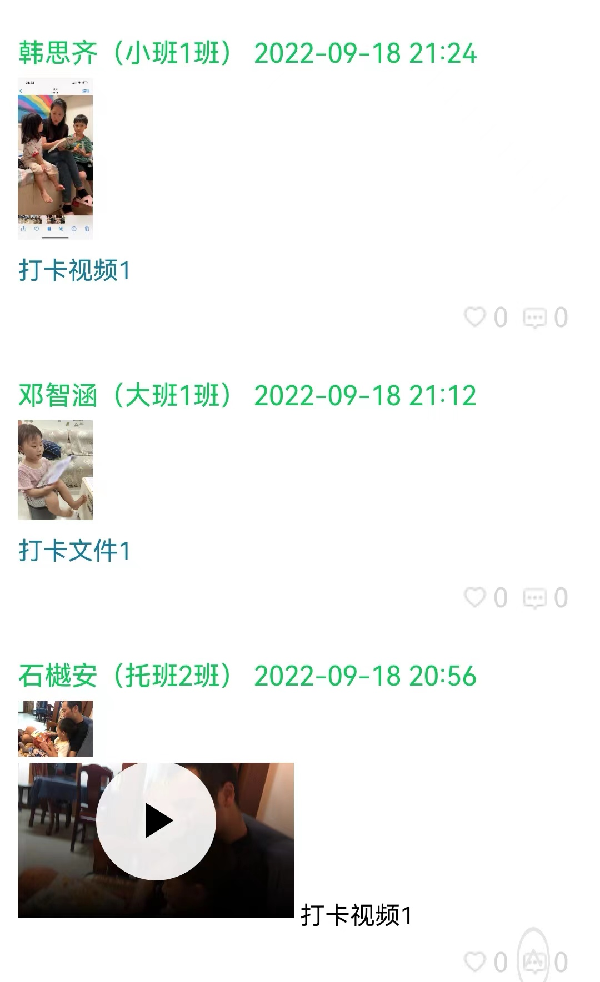Like 邓智涵's check-in post
Image resolution: width=600 pixels, height=982 pixels.
tap(475, 598)
